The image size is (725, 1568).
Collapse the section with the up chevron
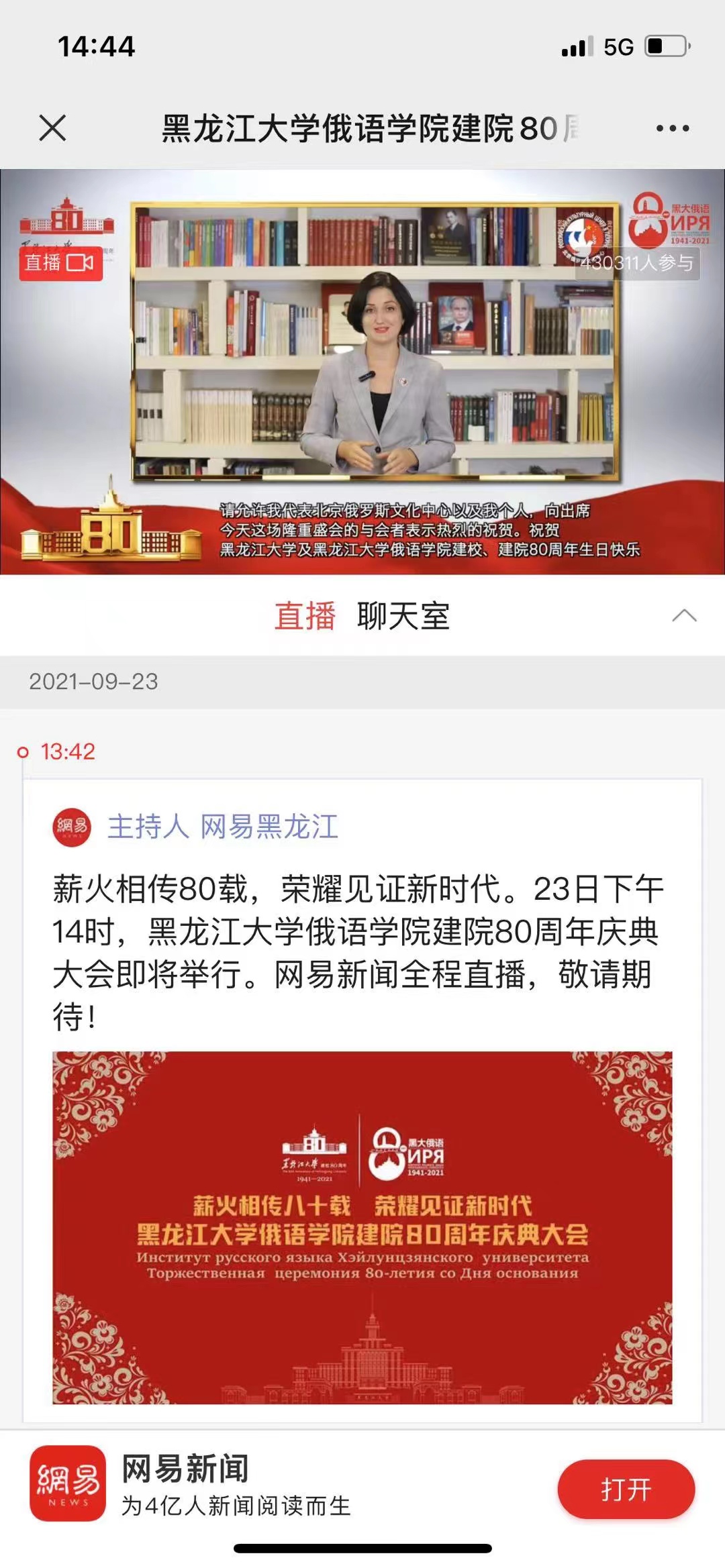[x=684, y=615]
